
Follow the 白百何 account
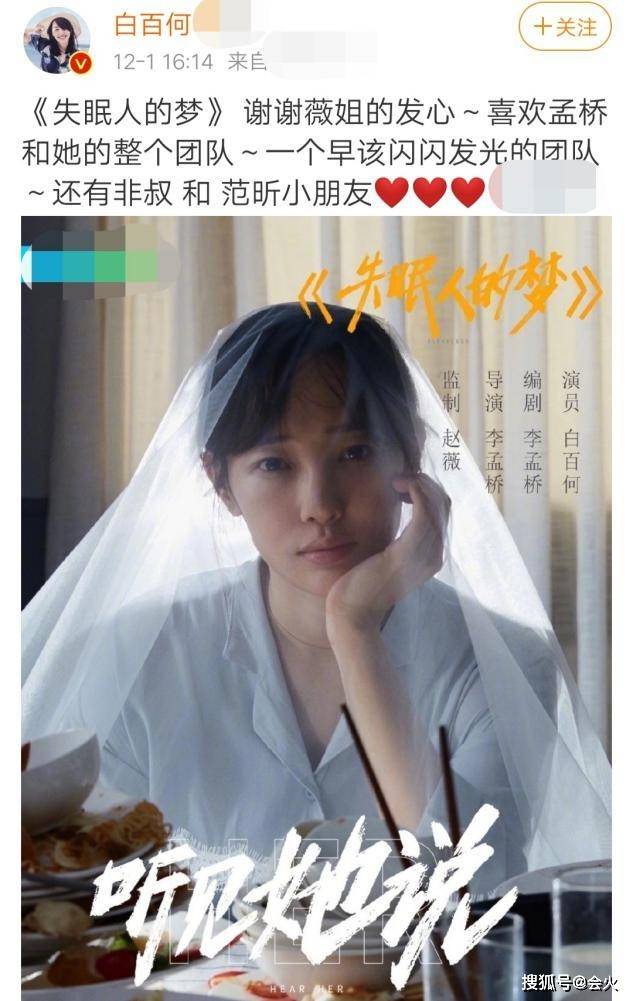(x=564, y=26)
